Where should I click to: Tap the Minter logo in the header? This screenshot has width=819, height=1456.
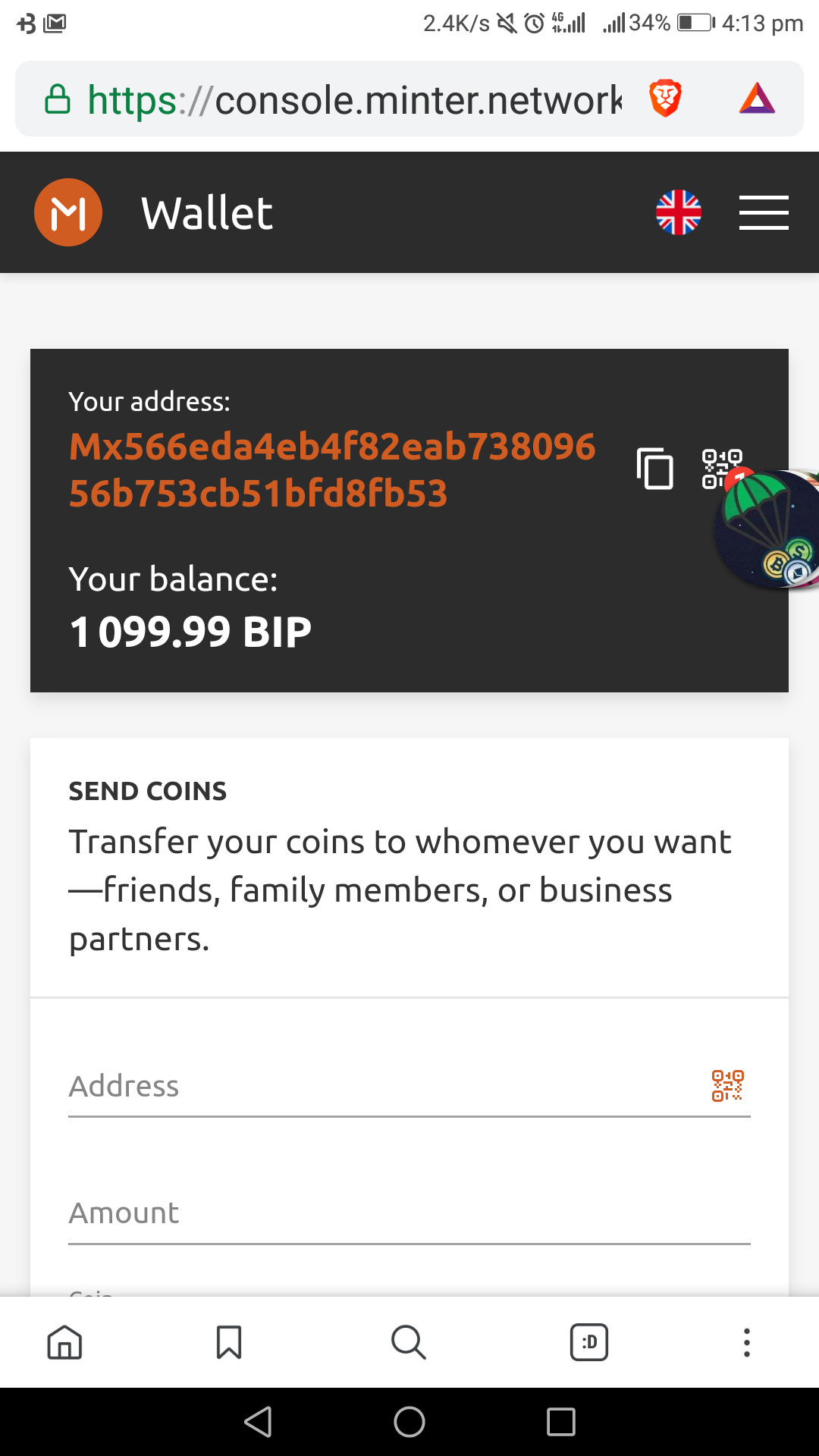pos(68,212)
